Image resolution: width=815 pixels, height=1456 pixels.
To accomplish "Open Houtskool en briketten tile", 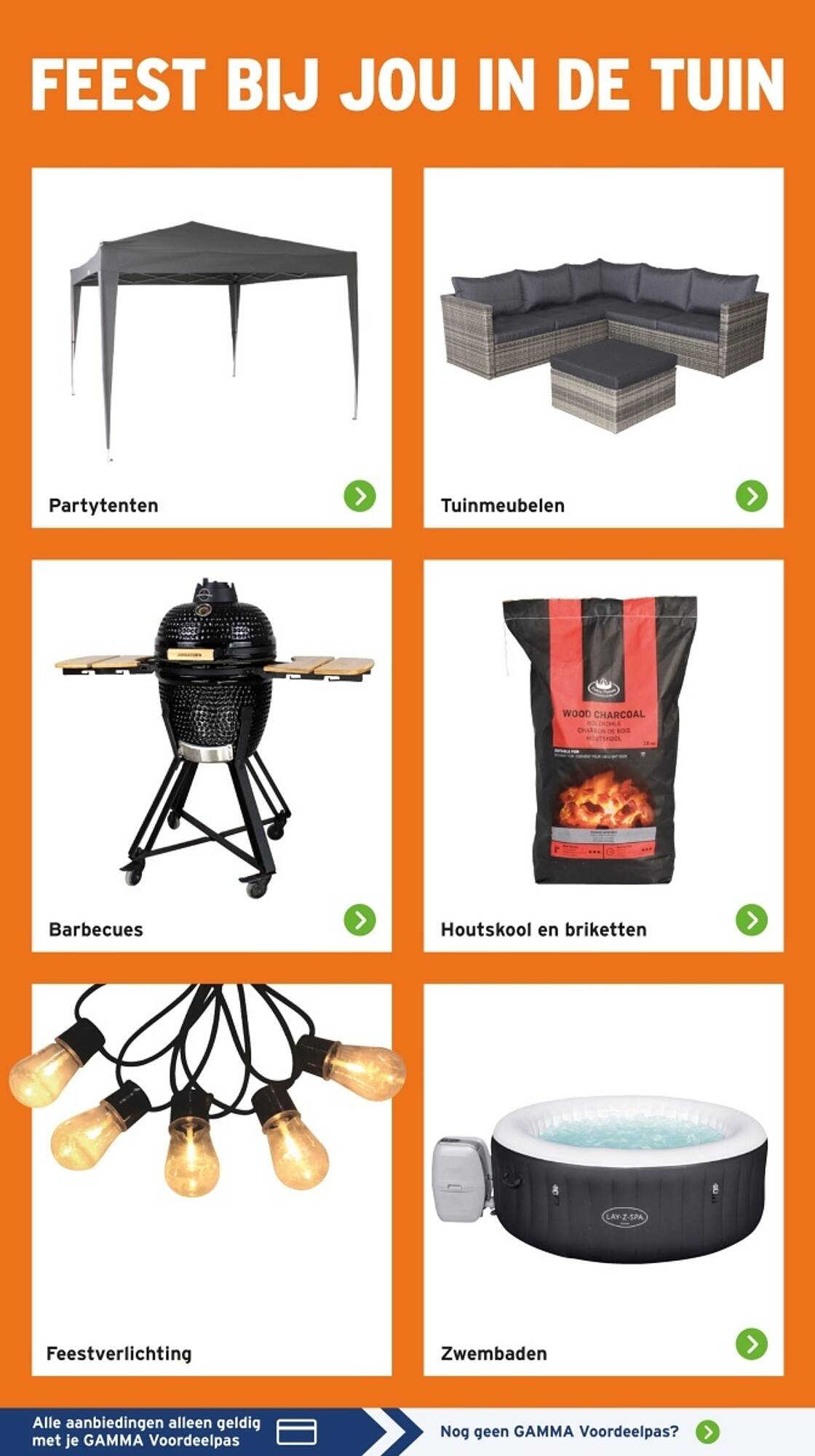I will click(603, 756).
